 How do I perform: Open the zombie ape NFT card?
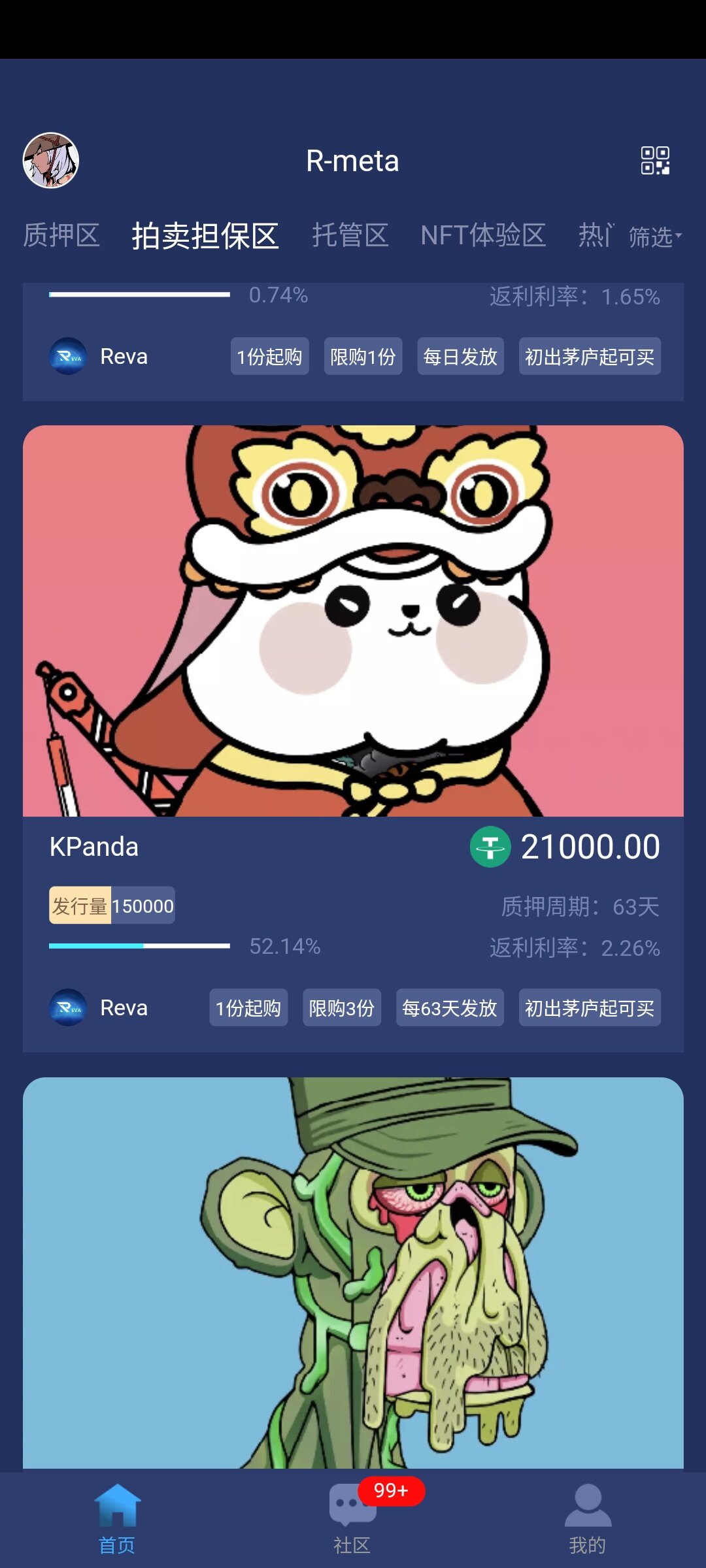(x=353, y=1274)
